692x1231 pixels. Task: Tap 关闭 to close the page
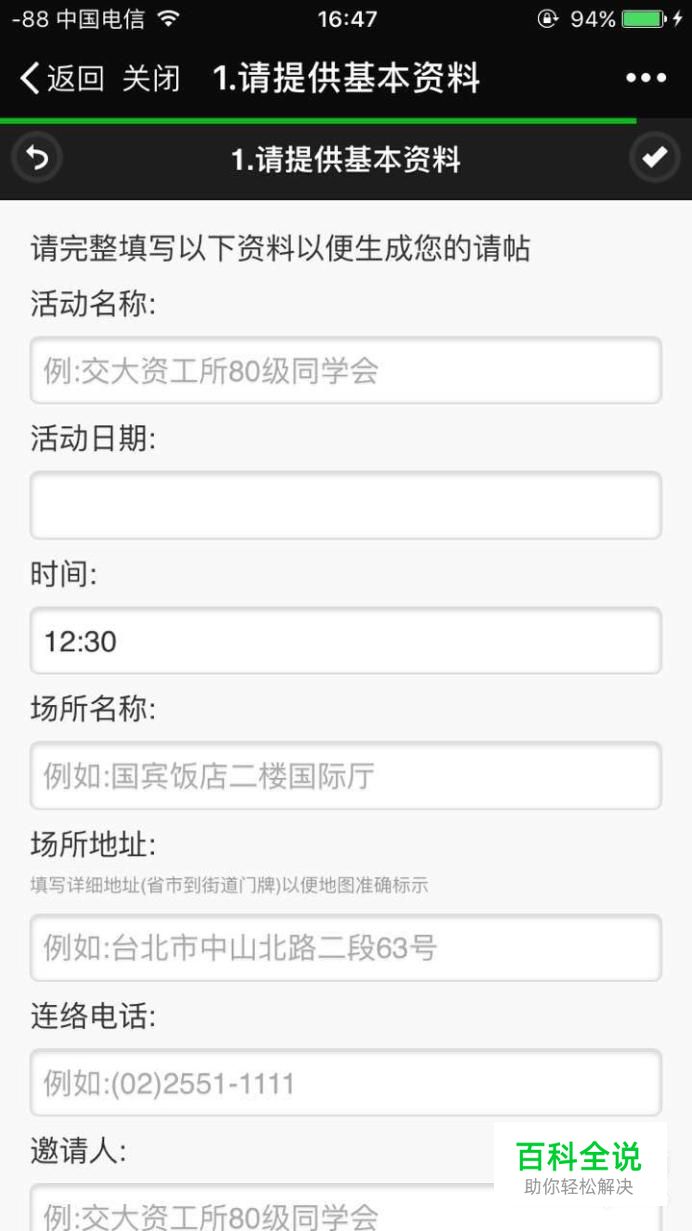point(151,78)
